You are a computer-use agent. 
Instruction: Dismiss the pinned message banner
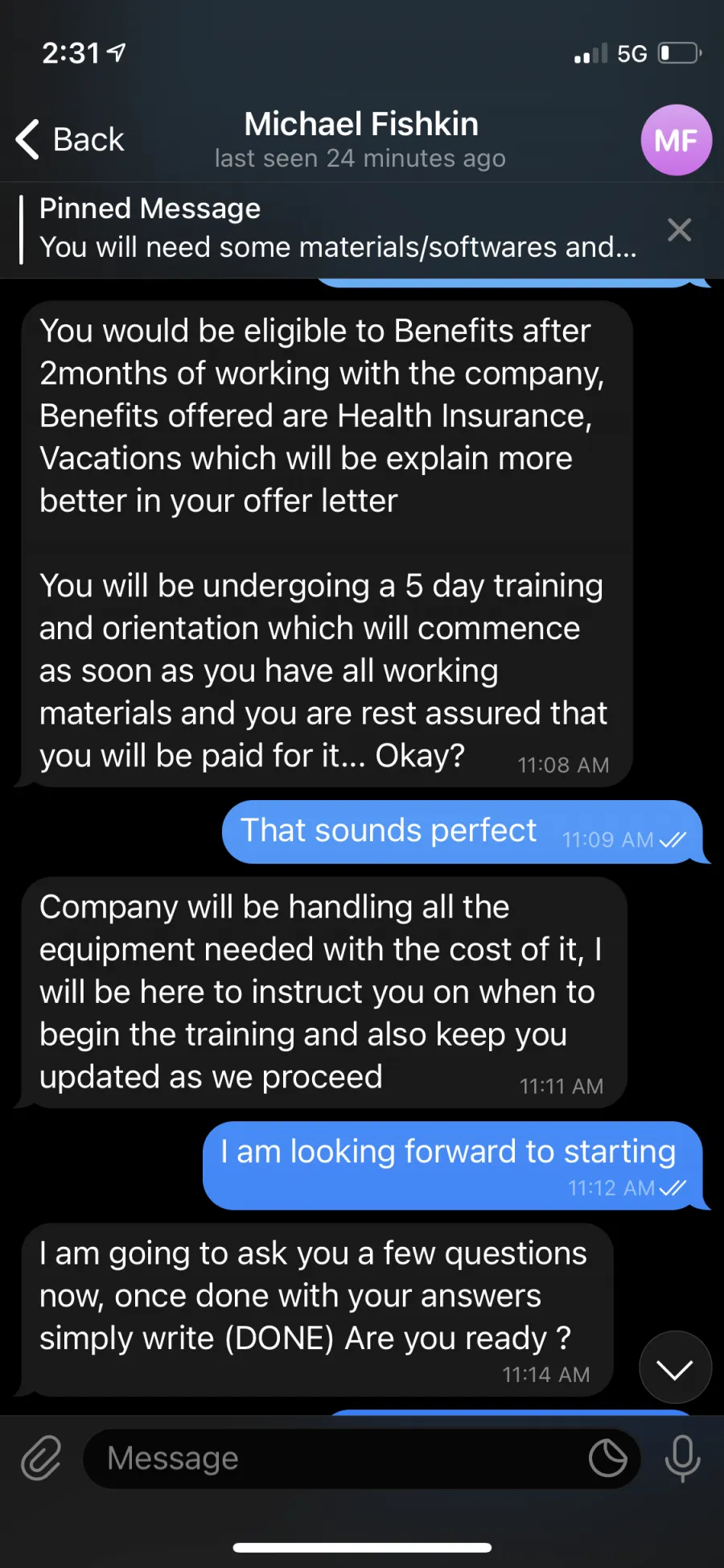(680, 230)
